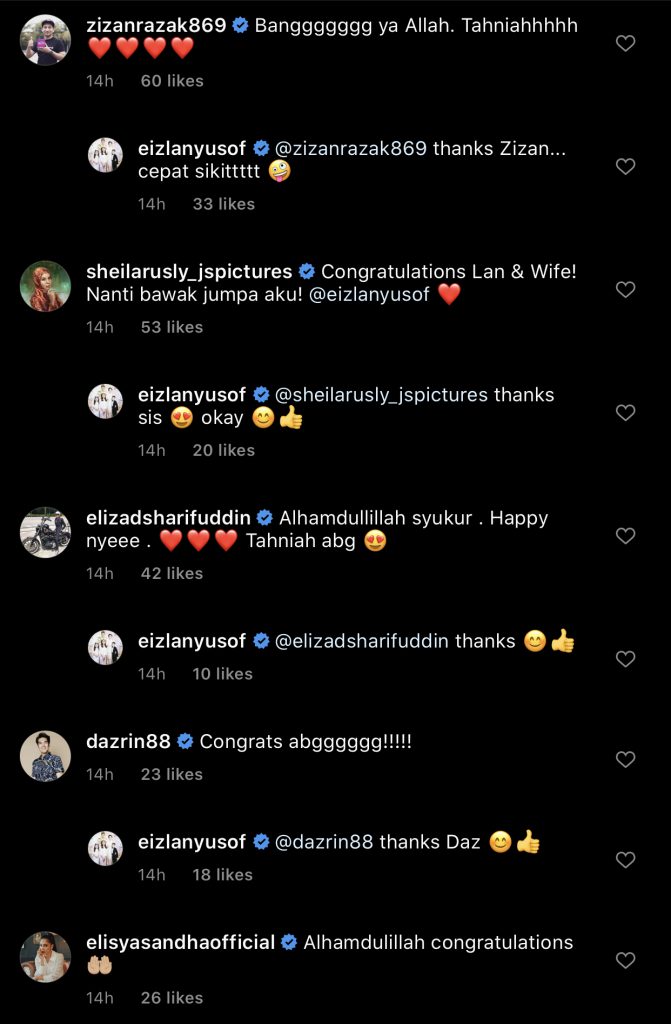View elizadsharifuddin's profile avatar

click(45, 532)
